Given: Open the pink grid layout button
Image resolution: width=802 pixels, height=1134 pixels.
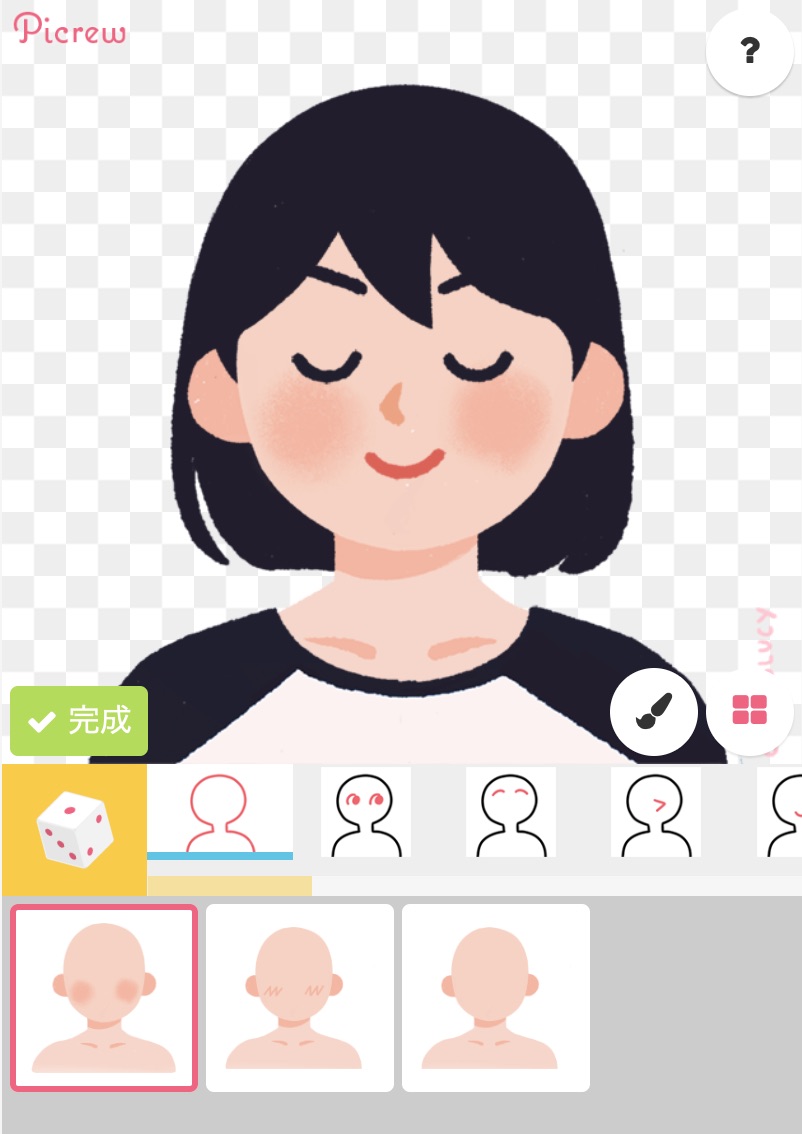Looking at the screenshot, I should (749, 711).
